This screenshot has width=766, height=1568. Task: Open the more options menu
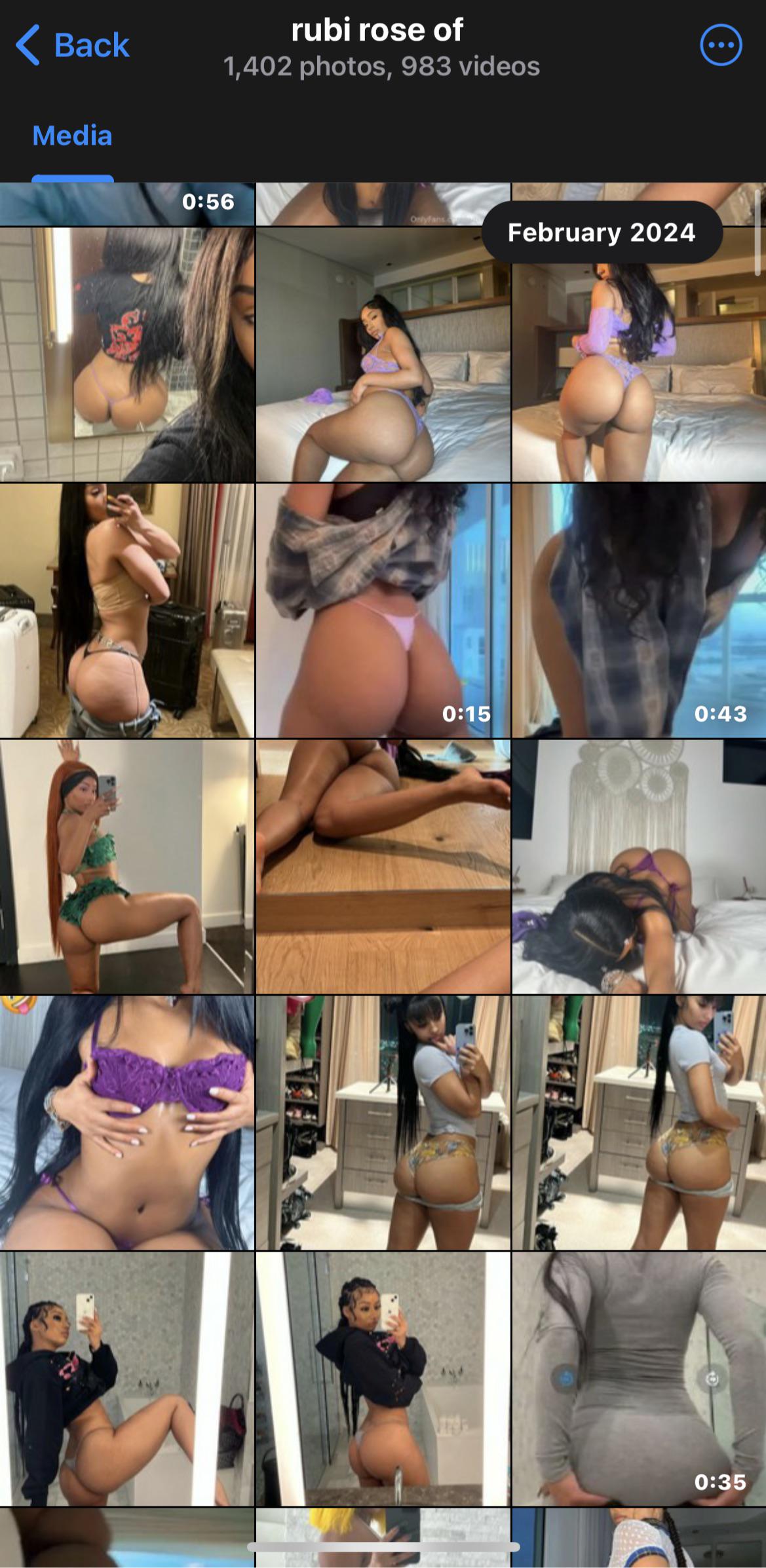pyautogui.click(x=721, y=45)
